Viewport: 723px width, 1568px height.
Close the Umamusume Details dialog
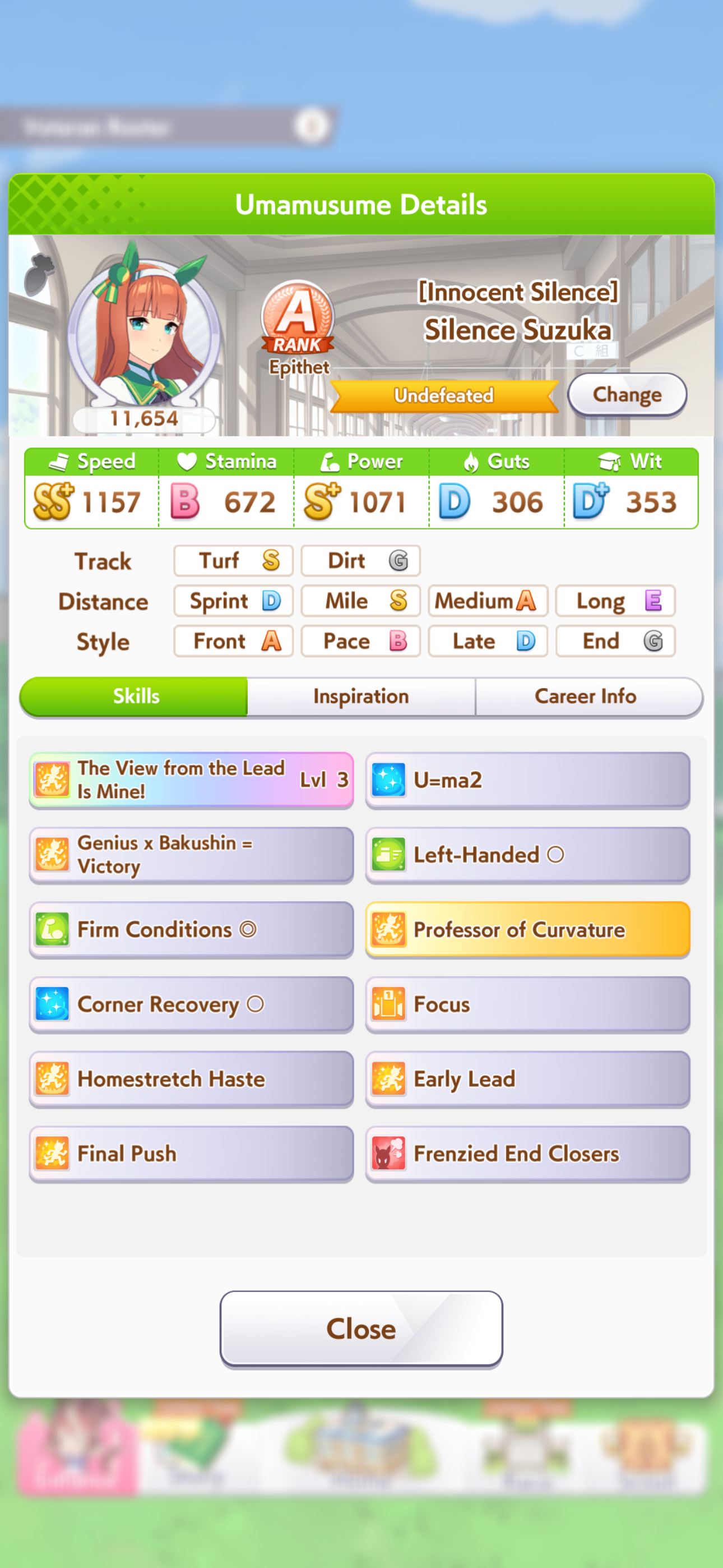(x=361, y=1329)
